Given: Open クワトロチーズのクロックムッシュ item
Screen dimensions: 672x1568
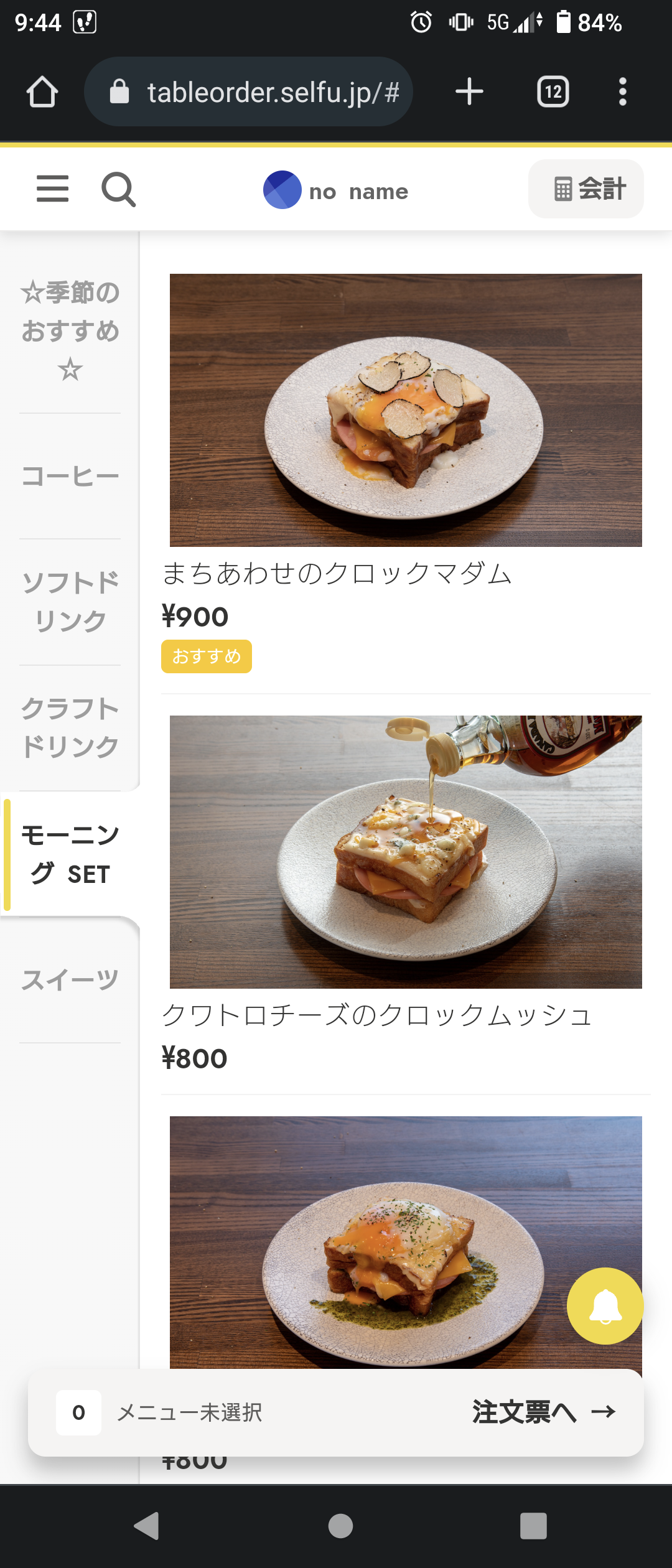Looking at the screenshot, I should [x=405, y=852].
